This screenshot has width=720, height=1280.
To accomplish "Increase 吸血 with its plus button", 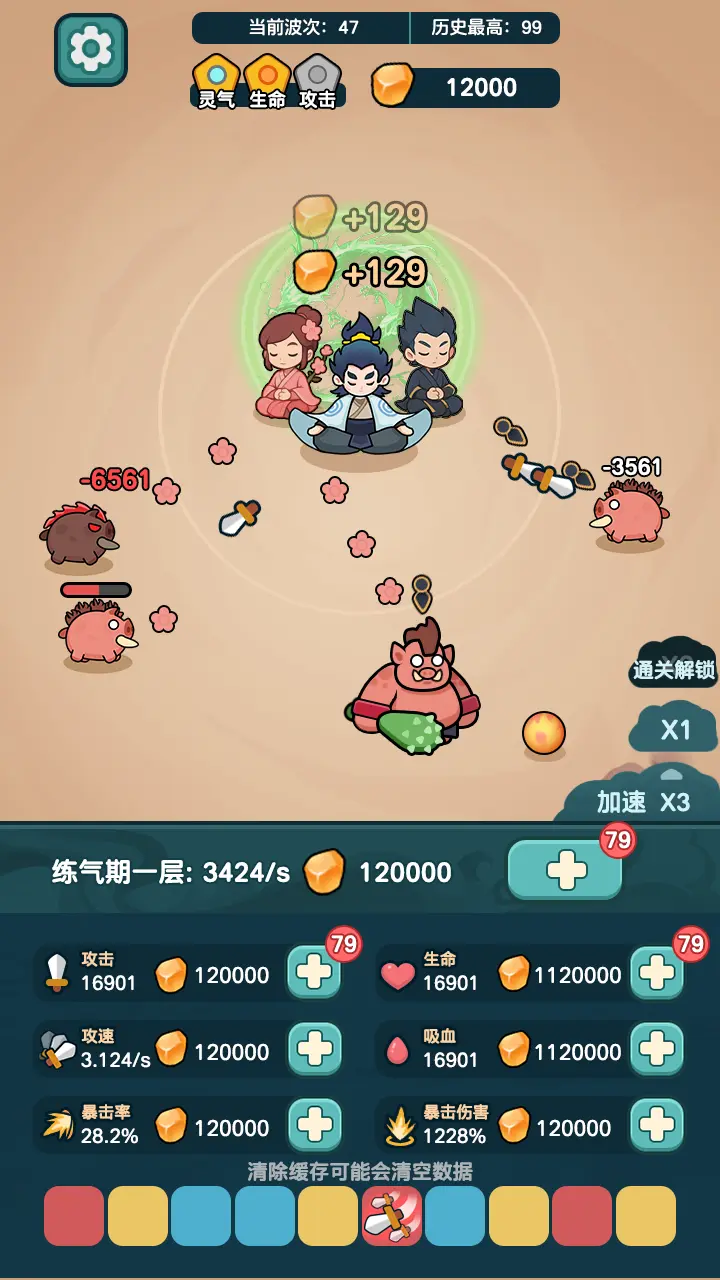I will 657,1049.
